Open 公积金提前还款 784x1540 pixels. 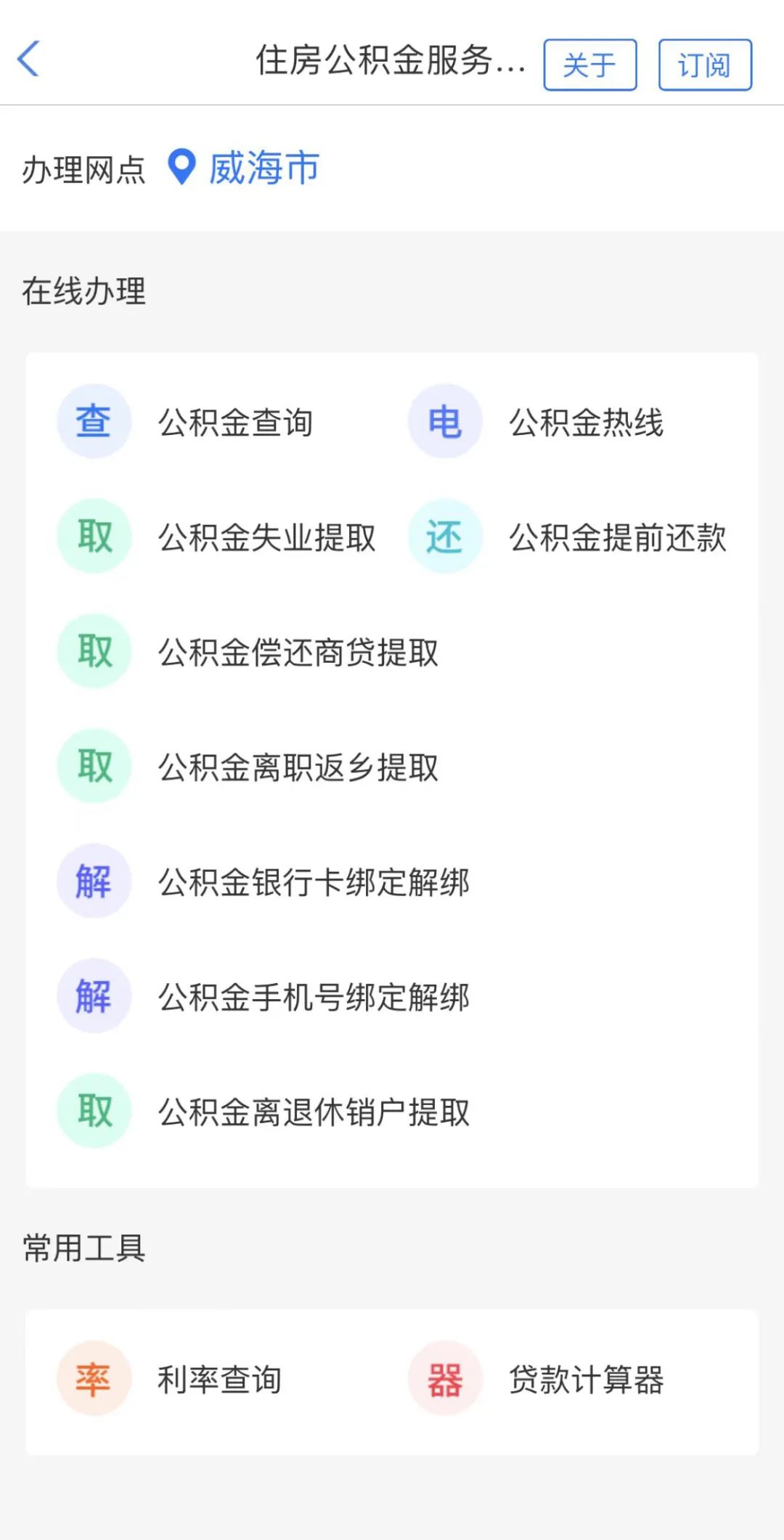coord(616,537)
